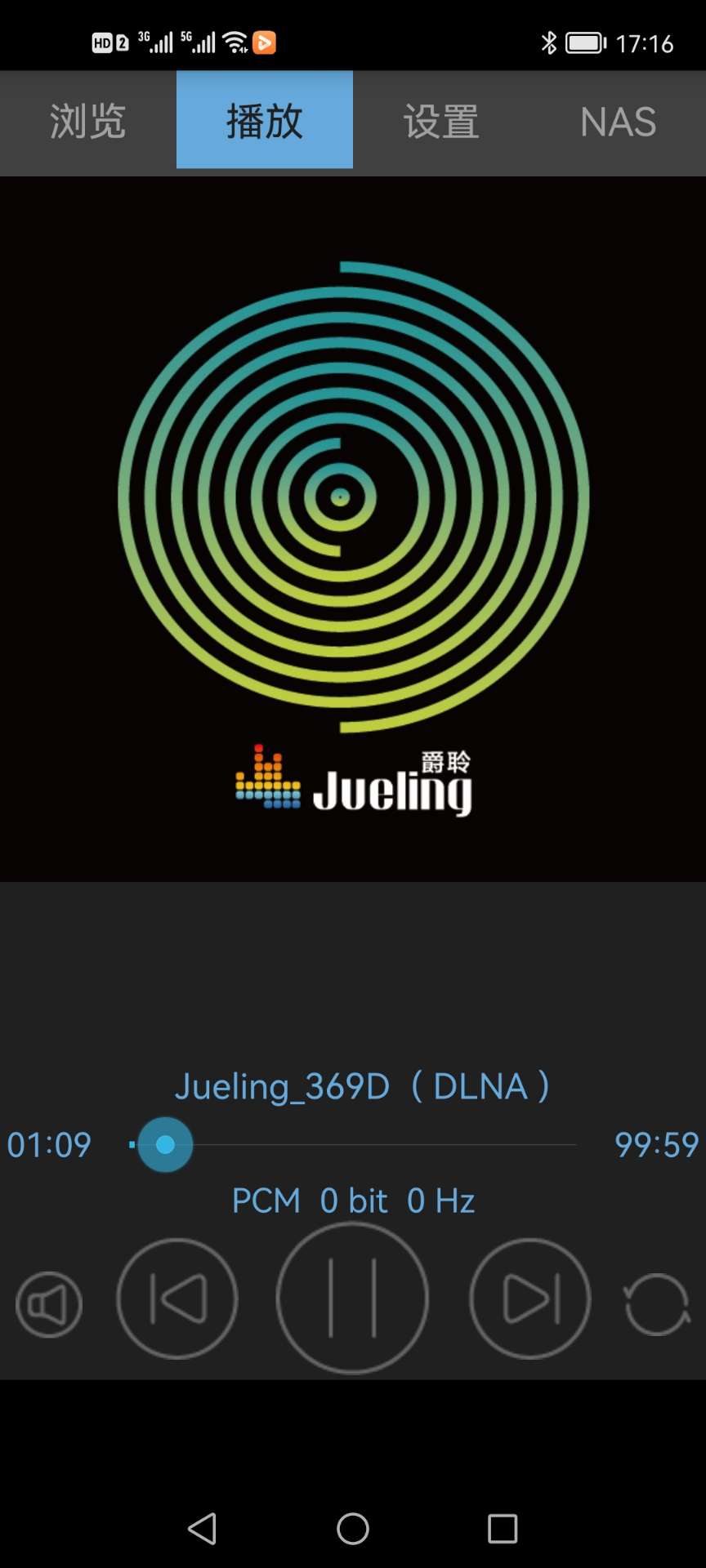Screen dimensions: 706x1568
Task: Open the 设置 tab
Action: [x=441, y=122]
